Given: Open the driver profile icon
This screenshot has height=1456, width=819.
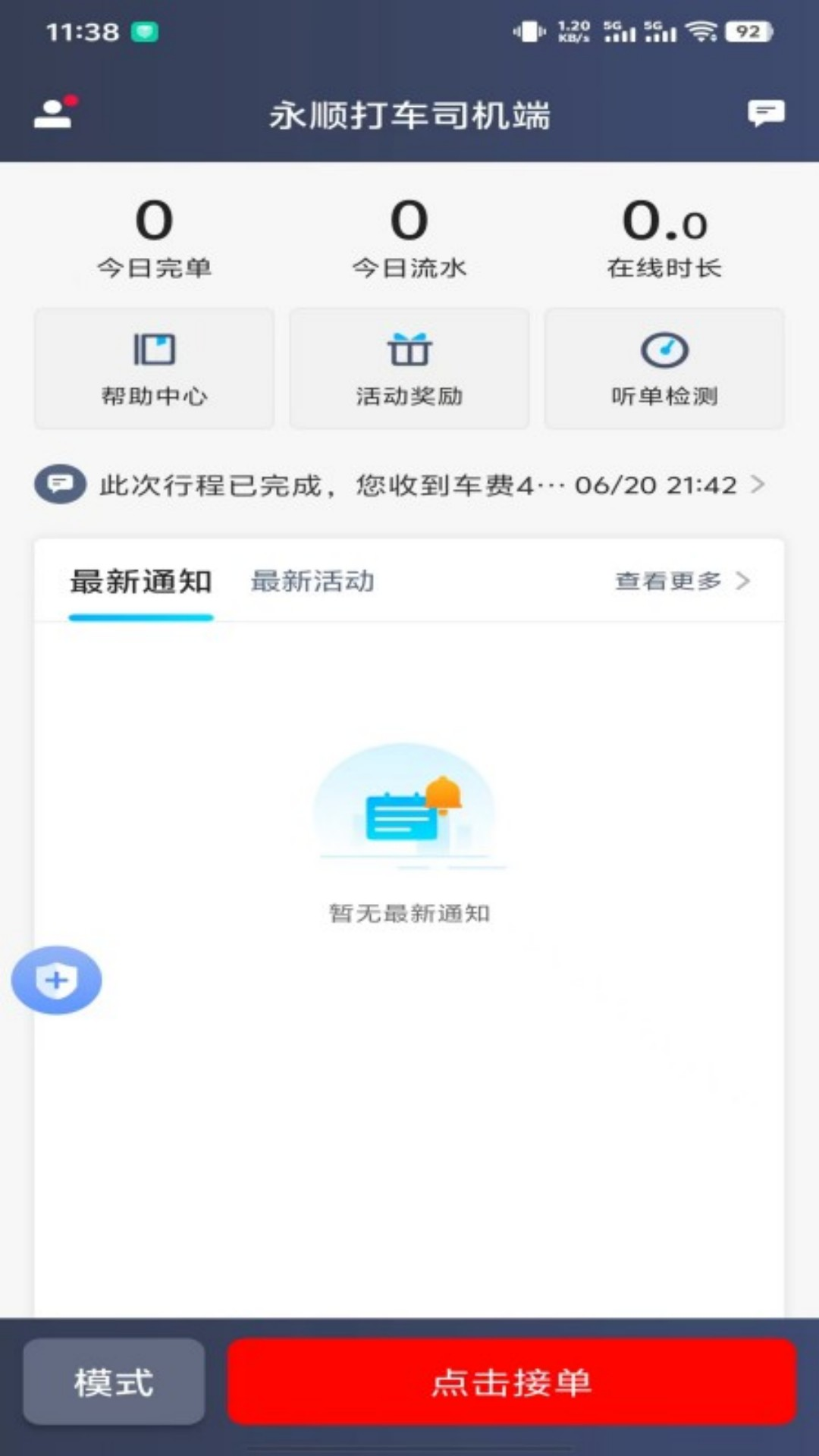Looking at the screenshot, I should (x=53, y=114).
